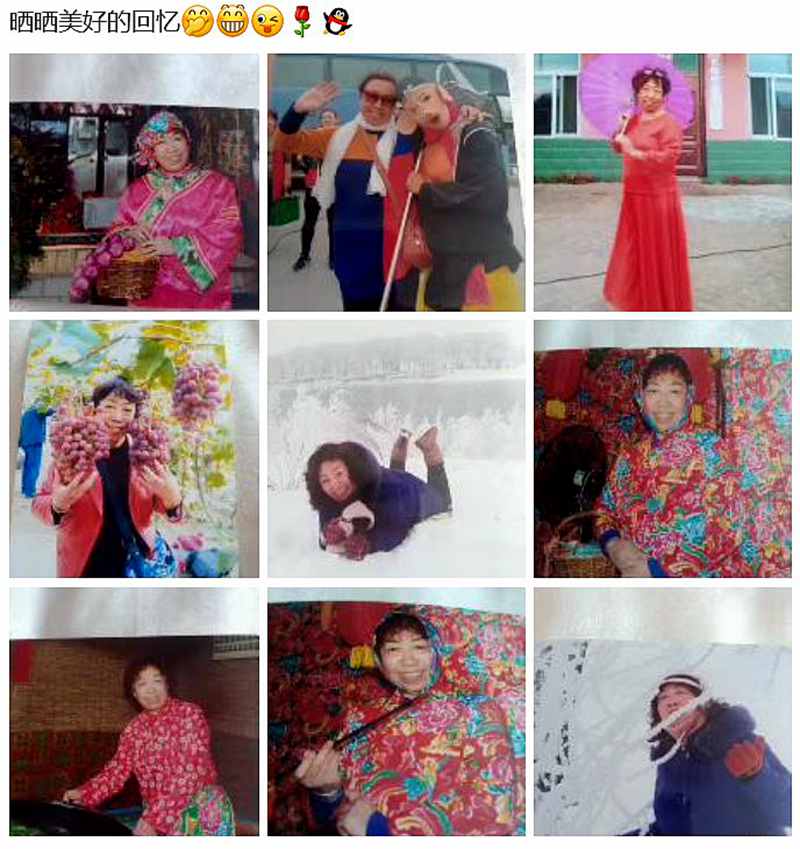
Task: View the photo of red floral jacket by brick wall
Action: coord(134,711)
